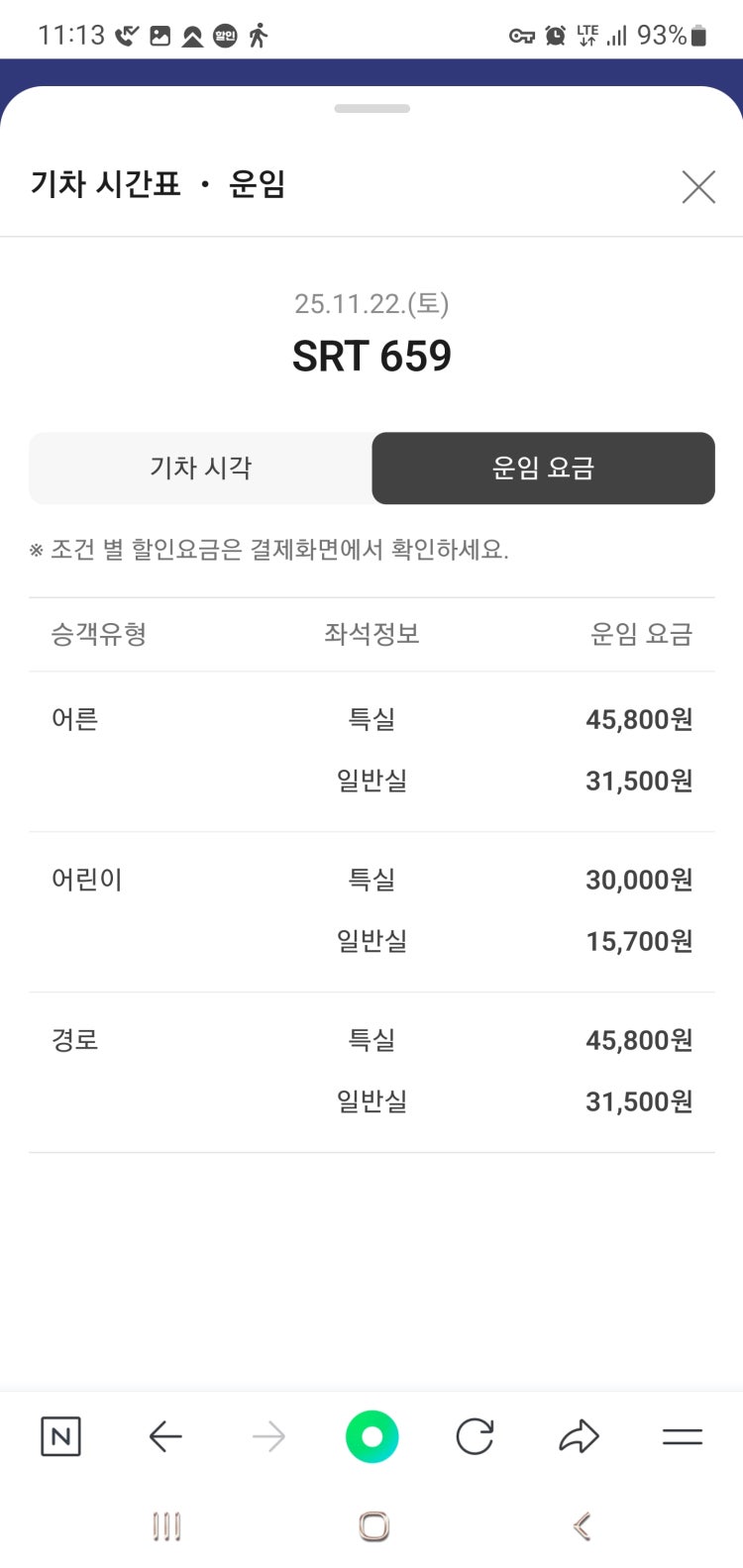
Task: Go back in the browser toolbar
Action: point(165,1436)
